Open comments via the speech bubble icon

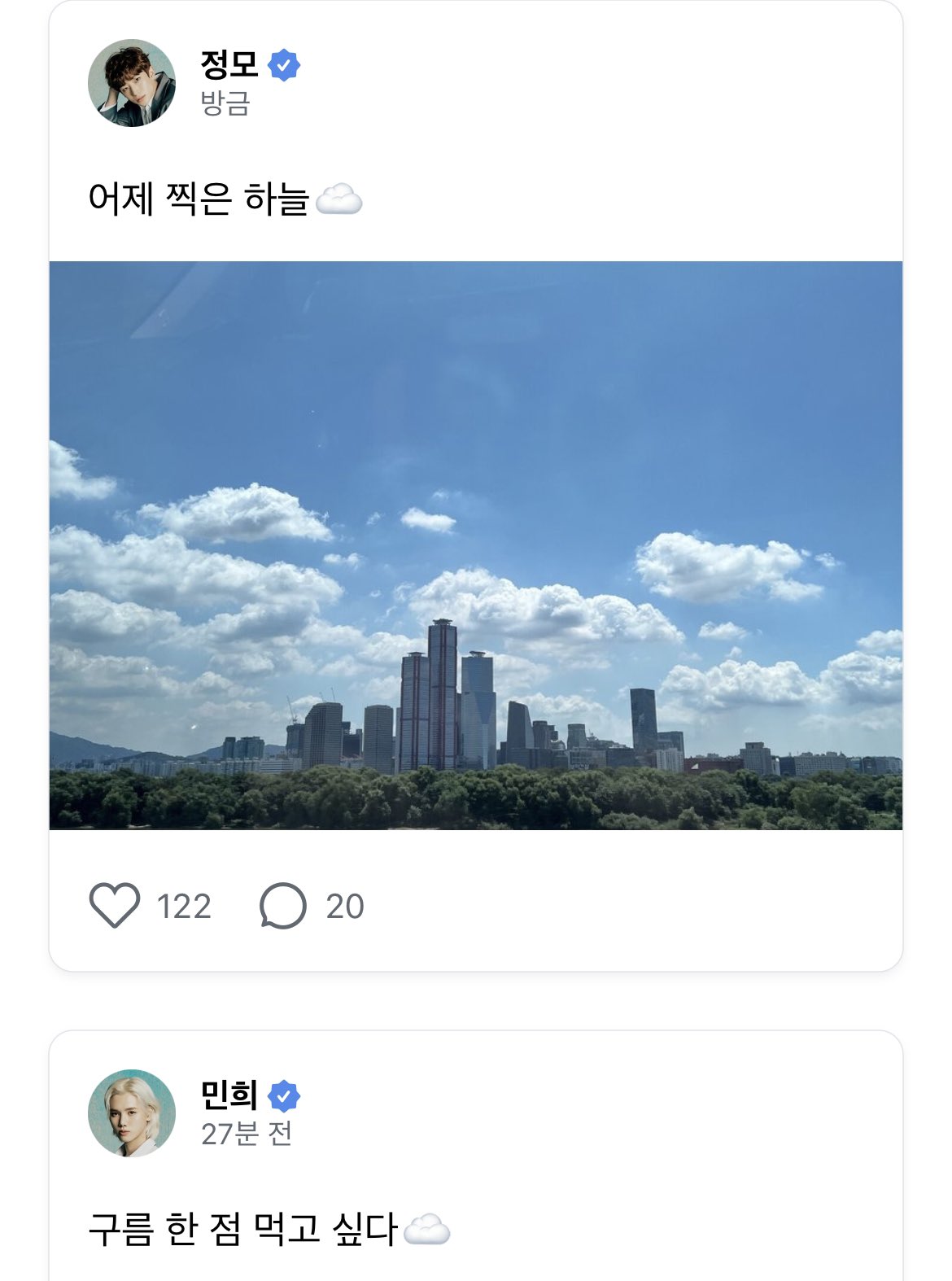(x=282, y=904)
